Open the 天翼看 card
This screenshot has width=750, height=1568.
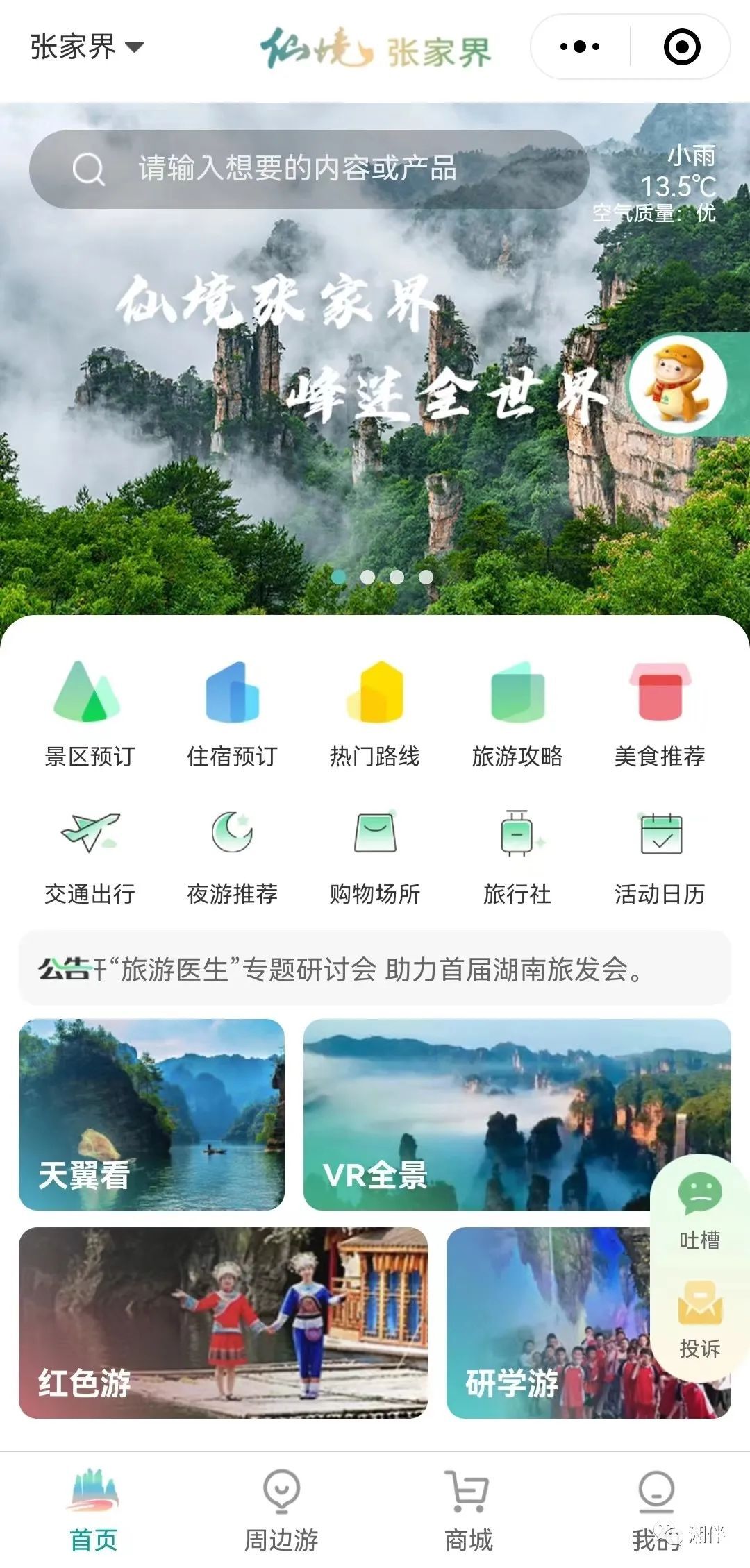[151, 1115]
